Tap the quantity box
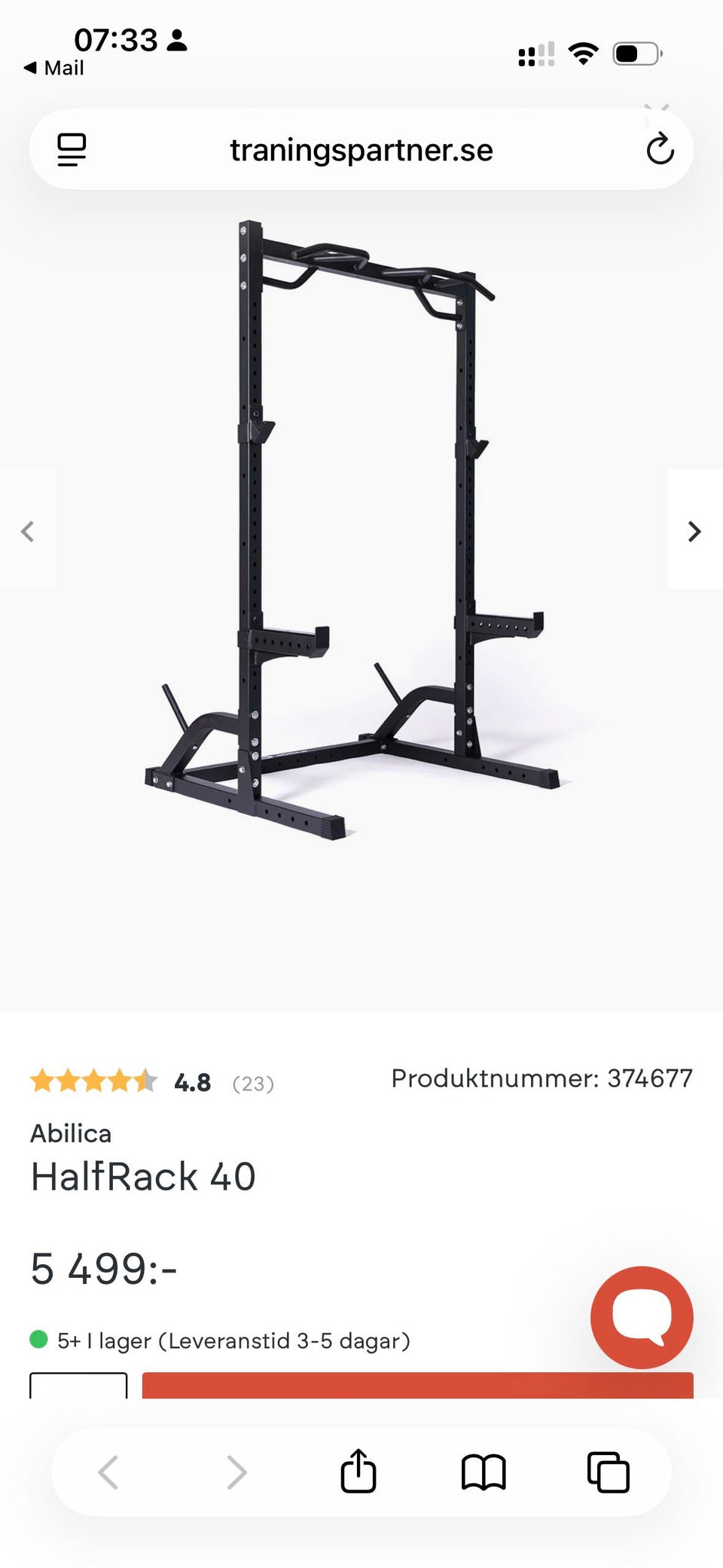This screenshot has height=1568, width=723. [78, 1386]
